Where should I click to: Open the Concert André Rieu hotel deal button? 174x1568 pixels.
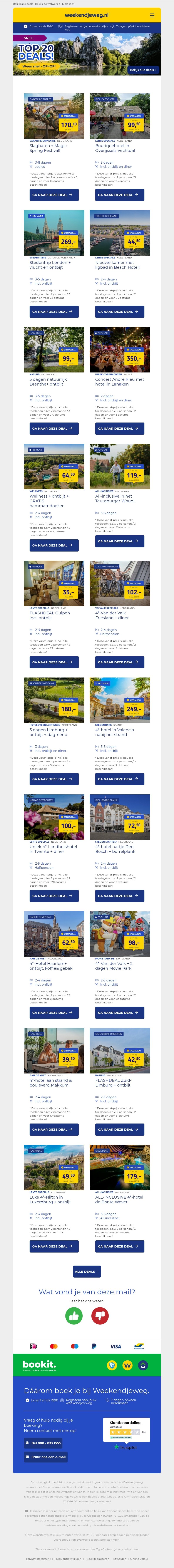point(120,429)
